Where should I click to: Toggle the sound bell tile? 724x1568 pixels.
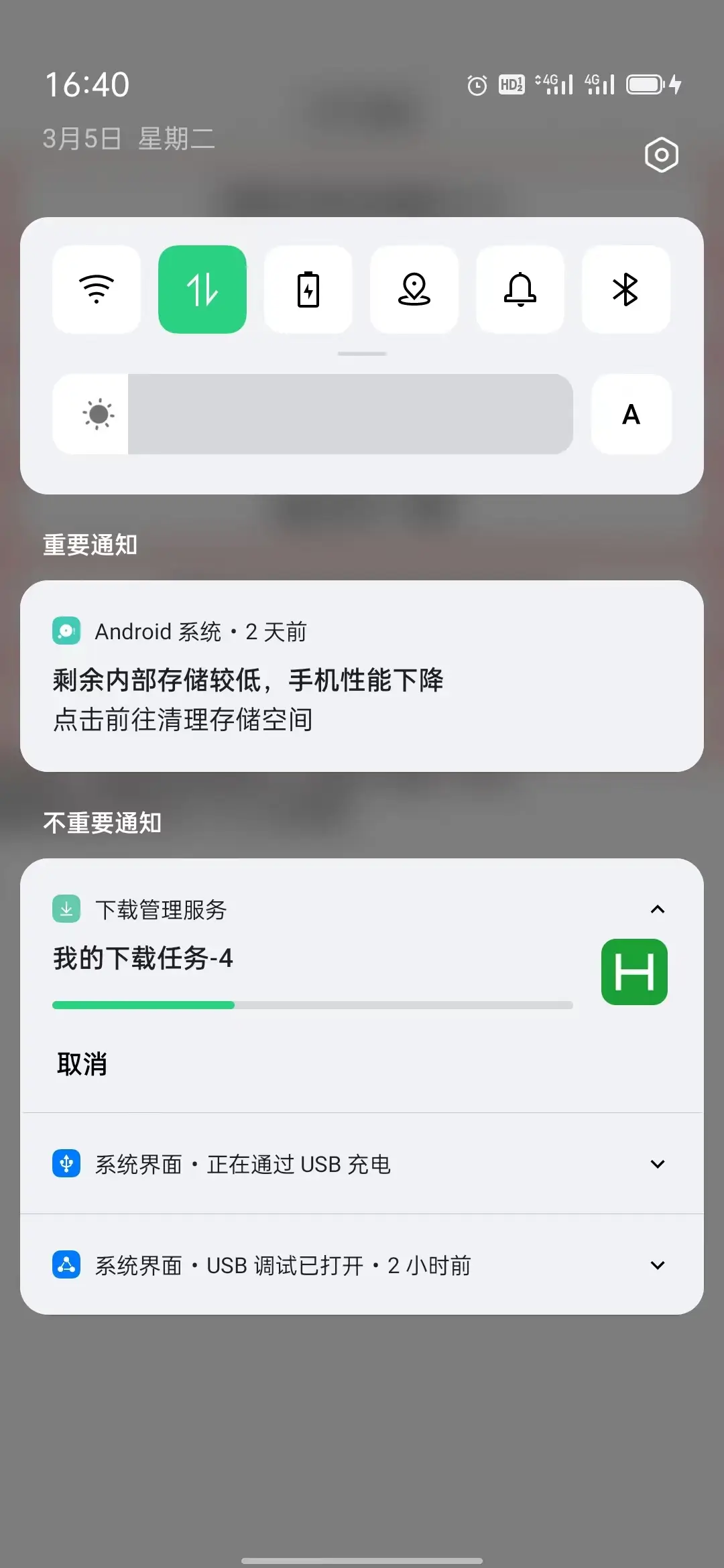520,289
